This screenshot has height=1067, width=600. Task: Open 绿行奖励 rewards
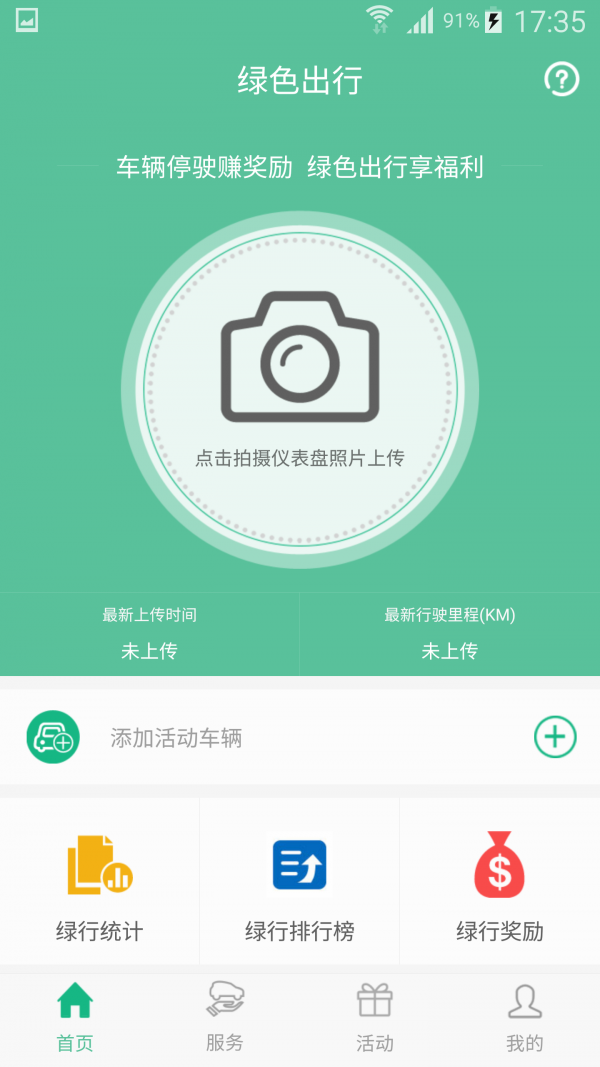point(500,882)
